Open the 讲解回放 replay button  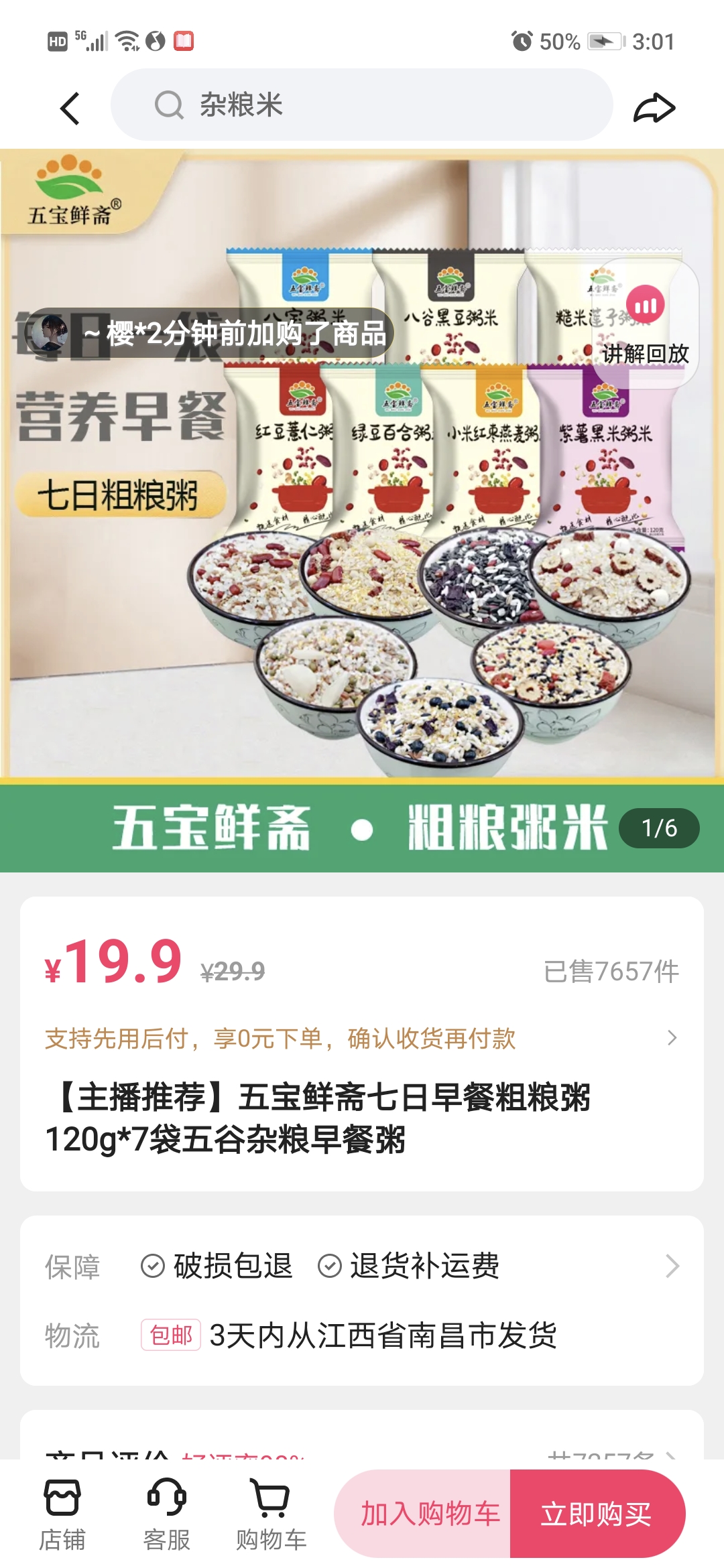click(x=645, y=324)
